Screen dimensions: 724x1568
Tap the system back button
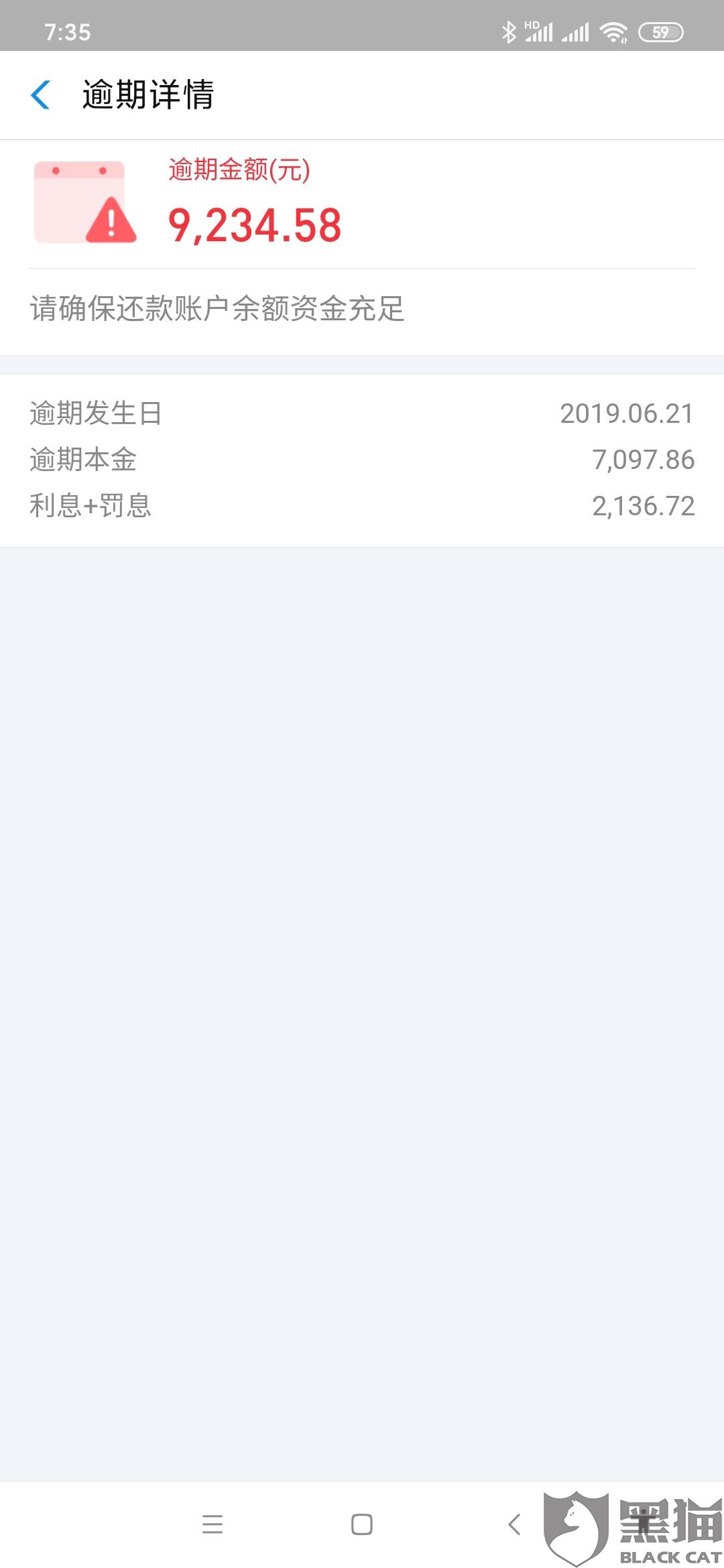[514, 1524]
